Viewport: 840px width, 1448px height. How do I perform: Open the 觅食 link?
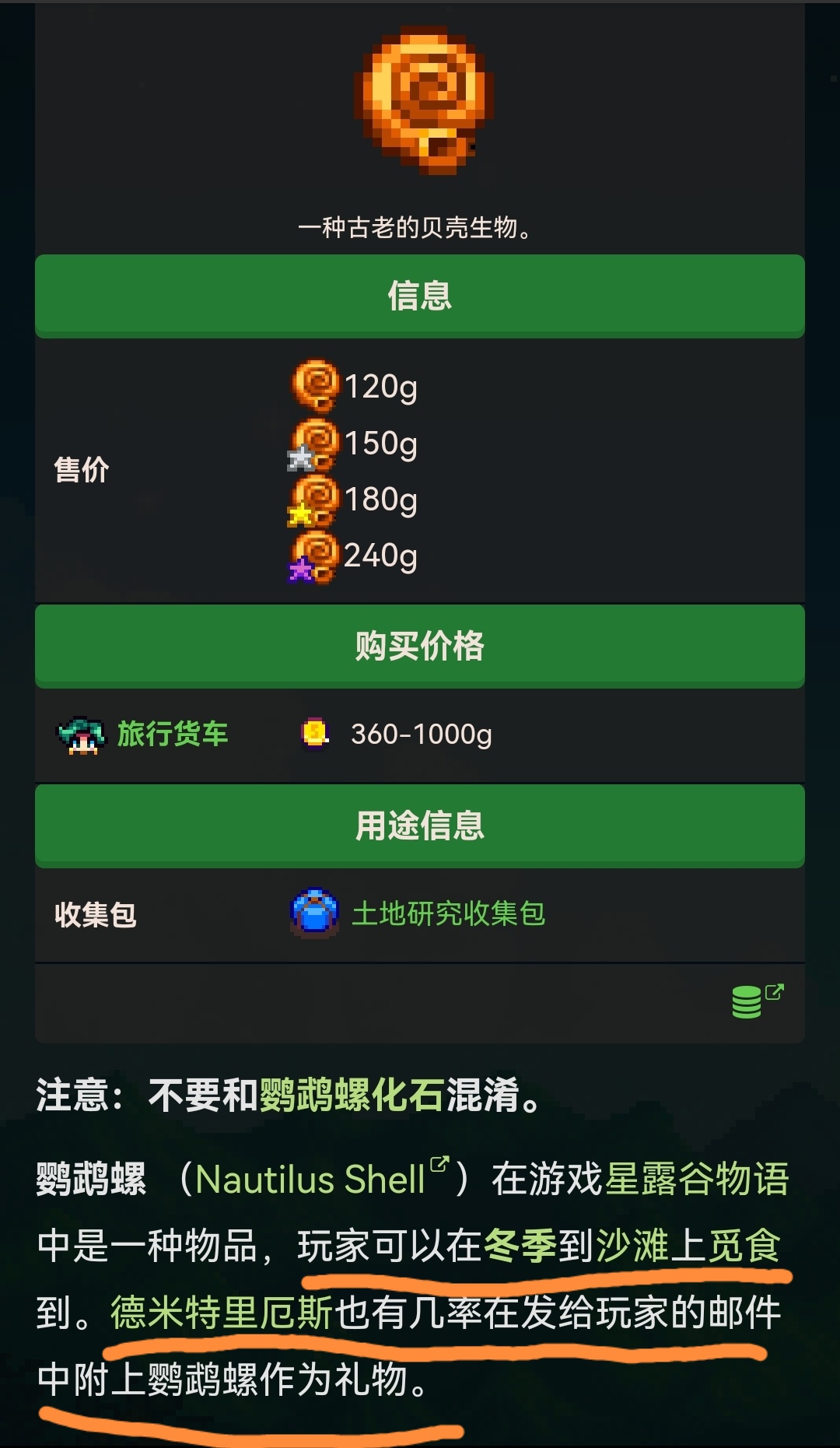coord(744,1246)
